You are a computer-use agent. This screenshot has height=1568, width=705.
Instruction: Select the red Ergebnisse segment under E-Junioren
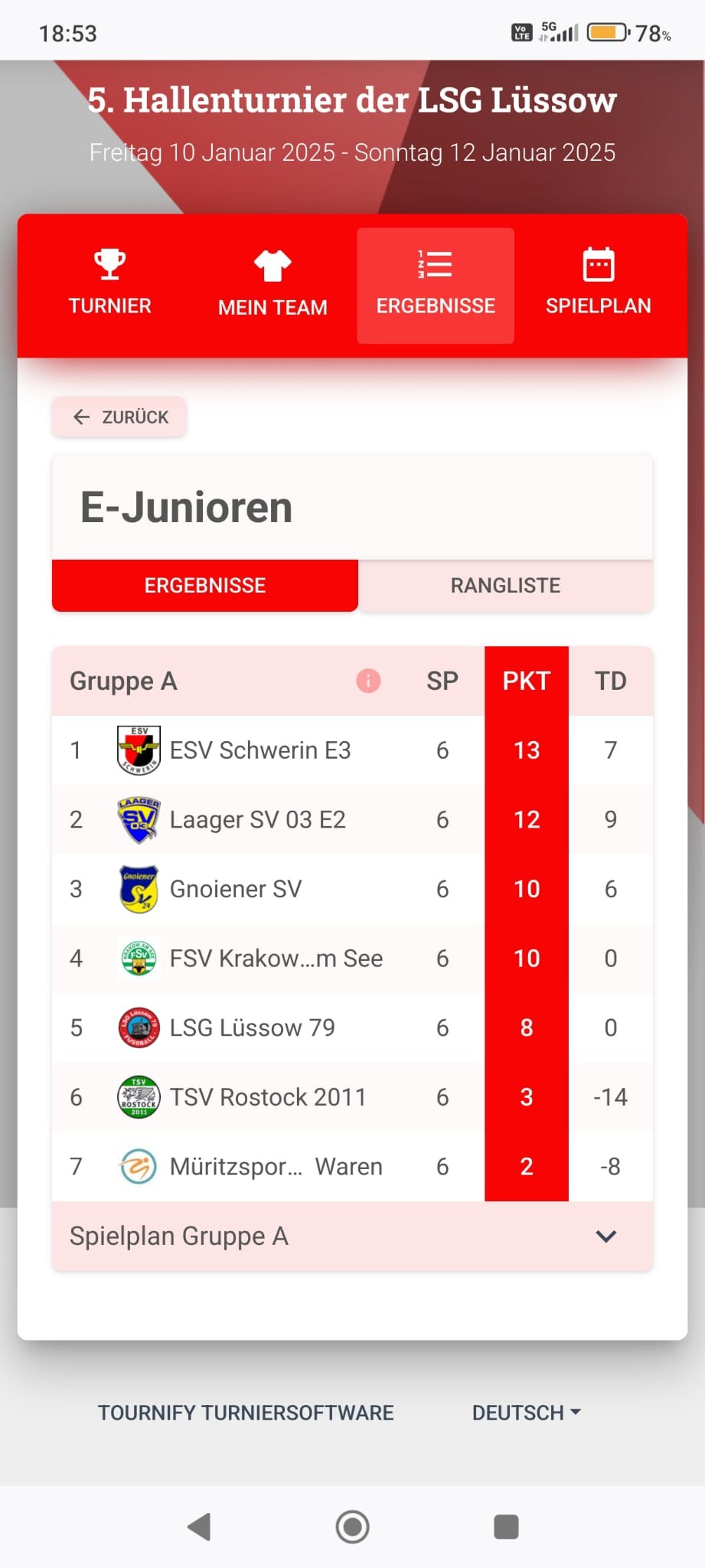205,586
